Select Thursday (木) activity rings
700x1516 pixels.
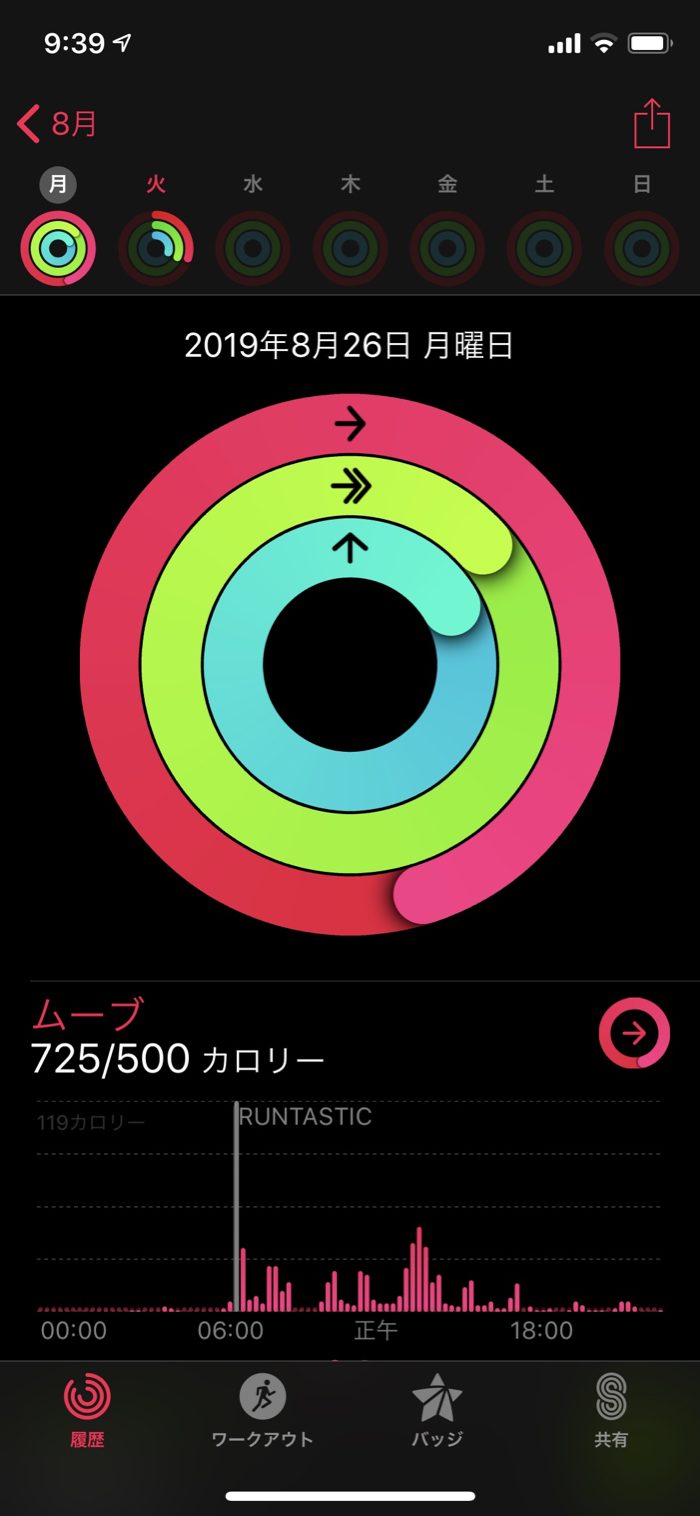[x=350, y=248]
